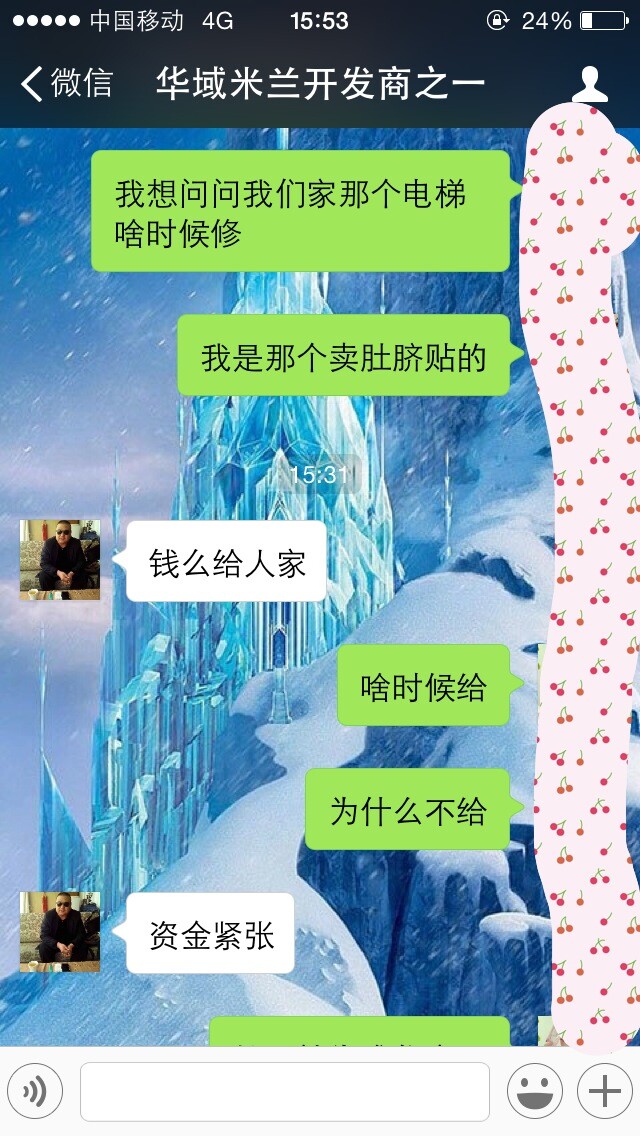Viewport: 640px width, 1136px height.
Task: Go back to the 微信 chat list
Action: pyautogui.click(x=66, y=83)
